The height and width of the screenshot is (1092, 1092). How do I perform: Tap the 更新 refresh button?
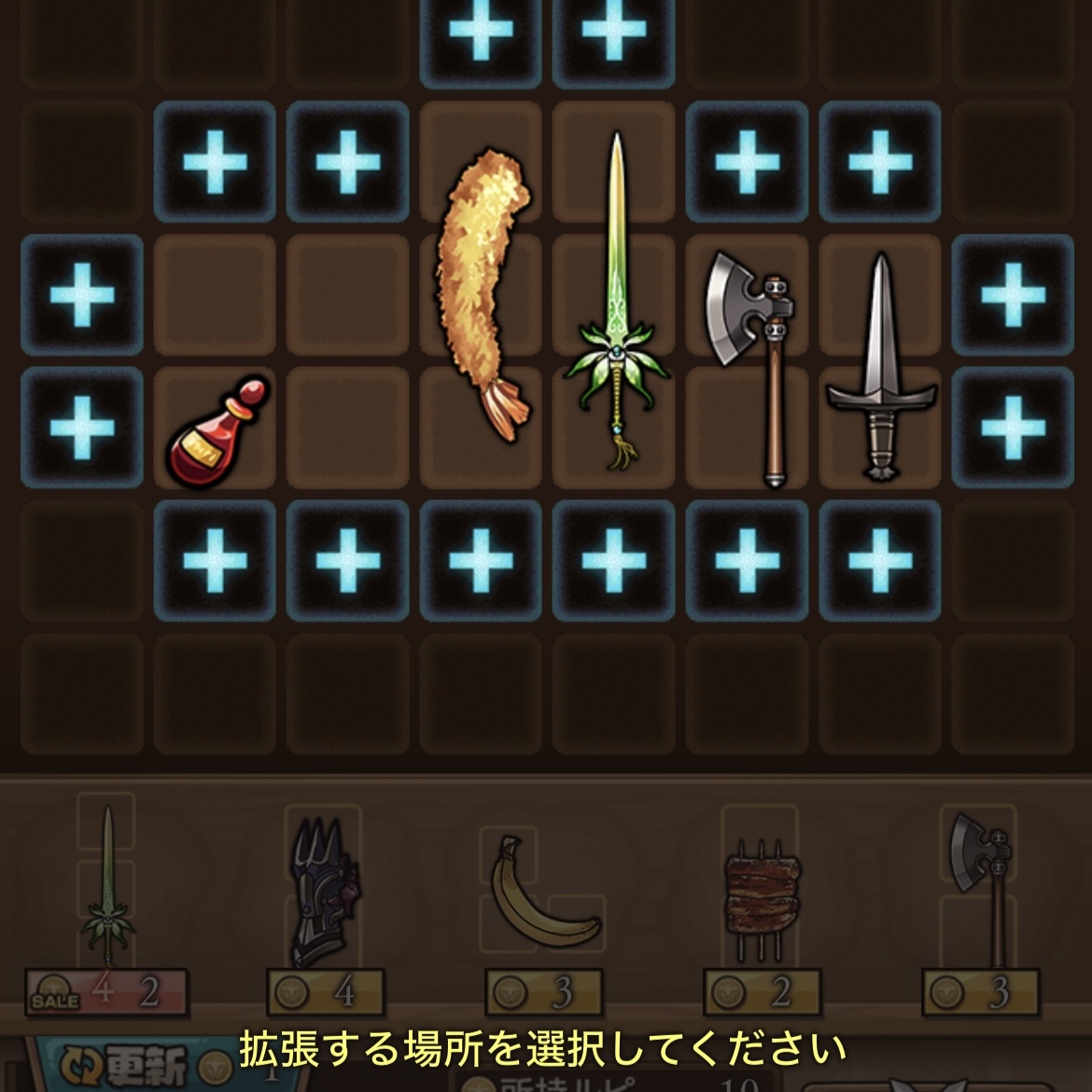click(x=121, y=1062)
